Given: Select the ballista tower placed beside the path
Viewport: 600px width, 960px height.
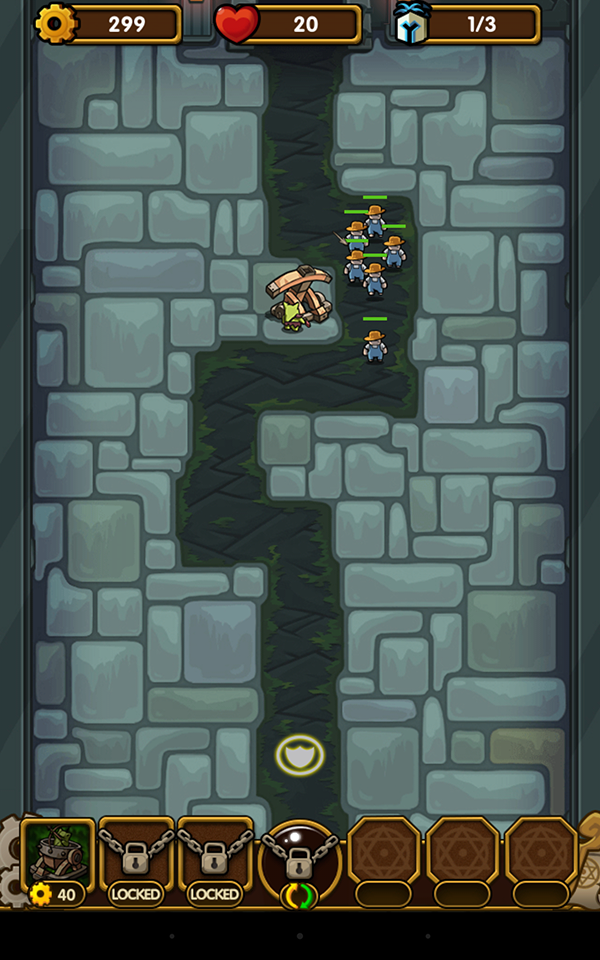Looking at the screenshot, I should 299,298.
